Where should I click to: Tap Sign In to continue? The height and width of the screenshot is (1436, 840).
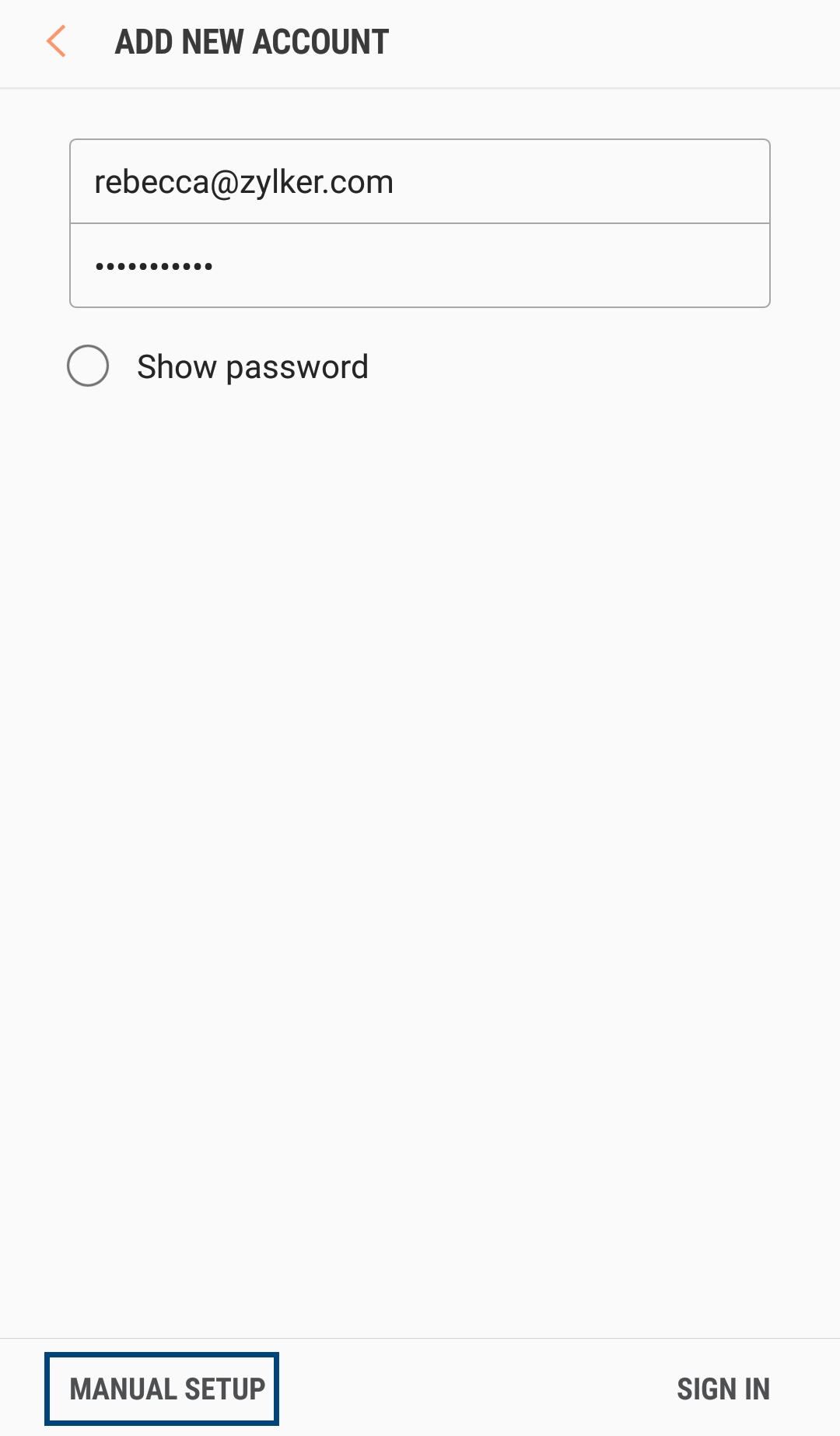point(723,1389)
